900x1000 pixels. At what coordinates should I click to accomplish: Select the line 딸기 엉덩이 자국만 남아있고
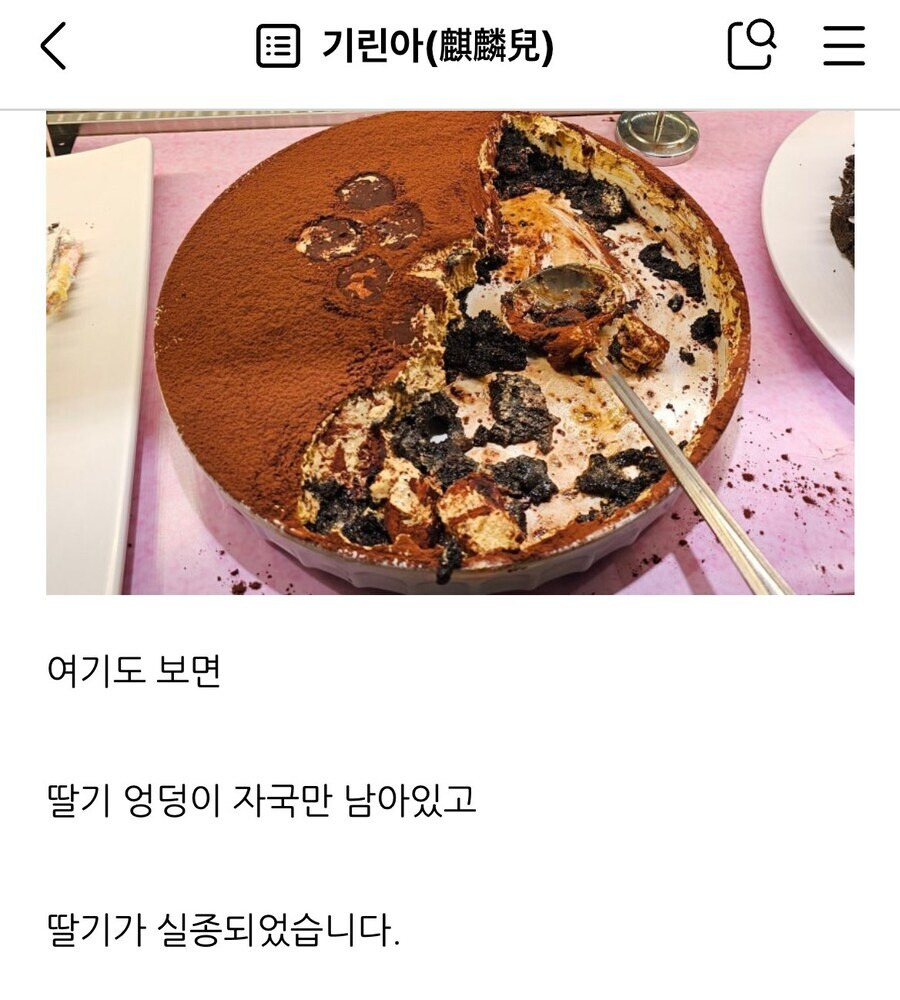tap(260, 798)
